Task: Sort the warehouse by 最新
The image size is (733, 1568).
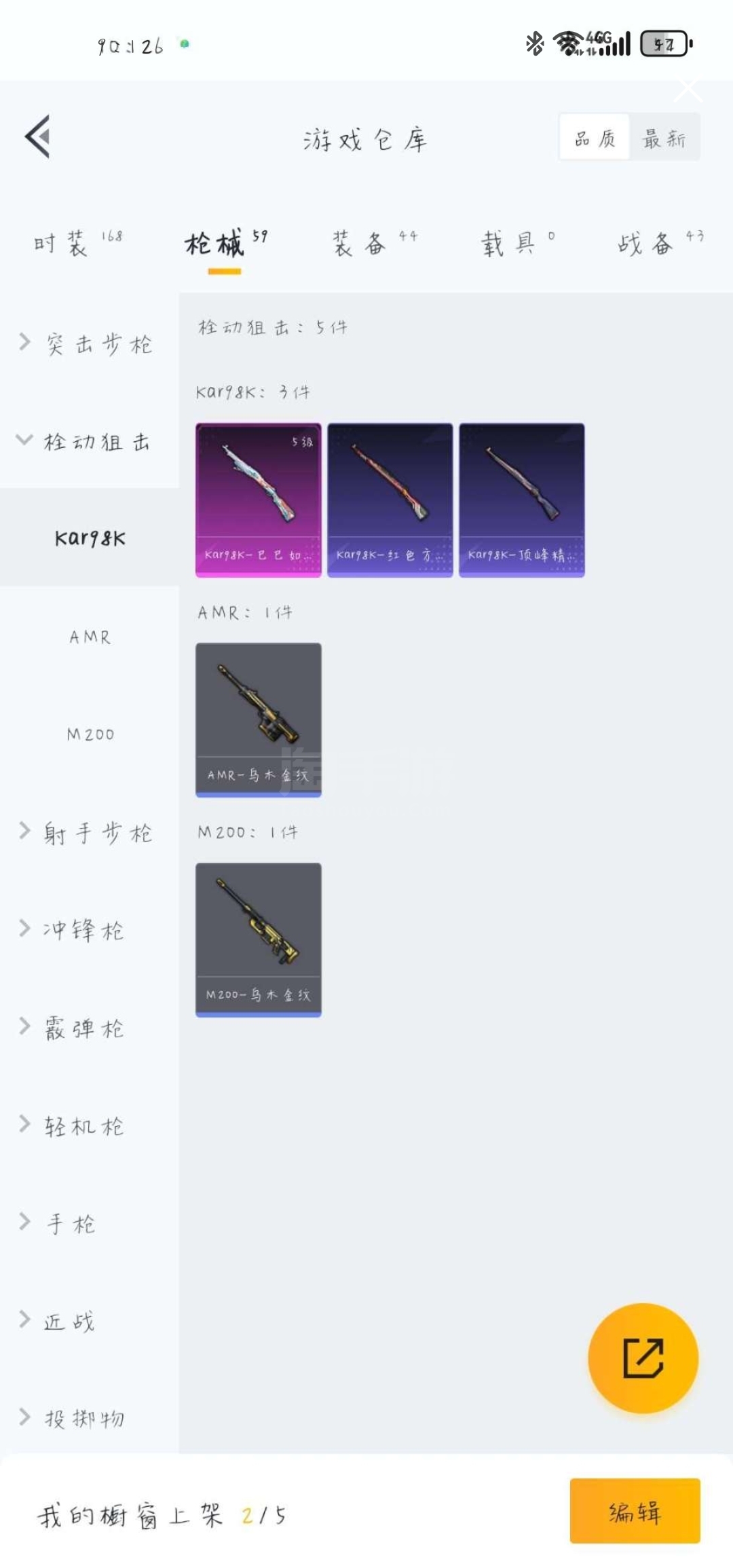Action: 664,138
